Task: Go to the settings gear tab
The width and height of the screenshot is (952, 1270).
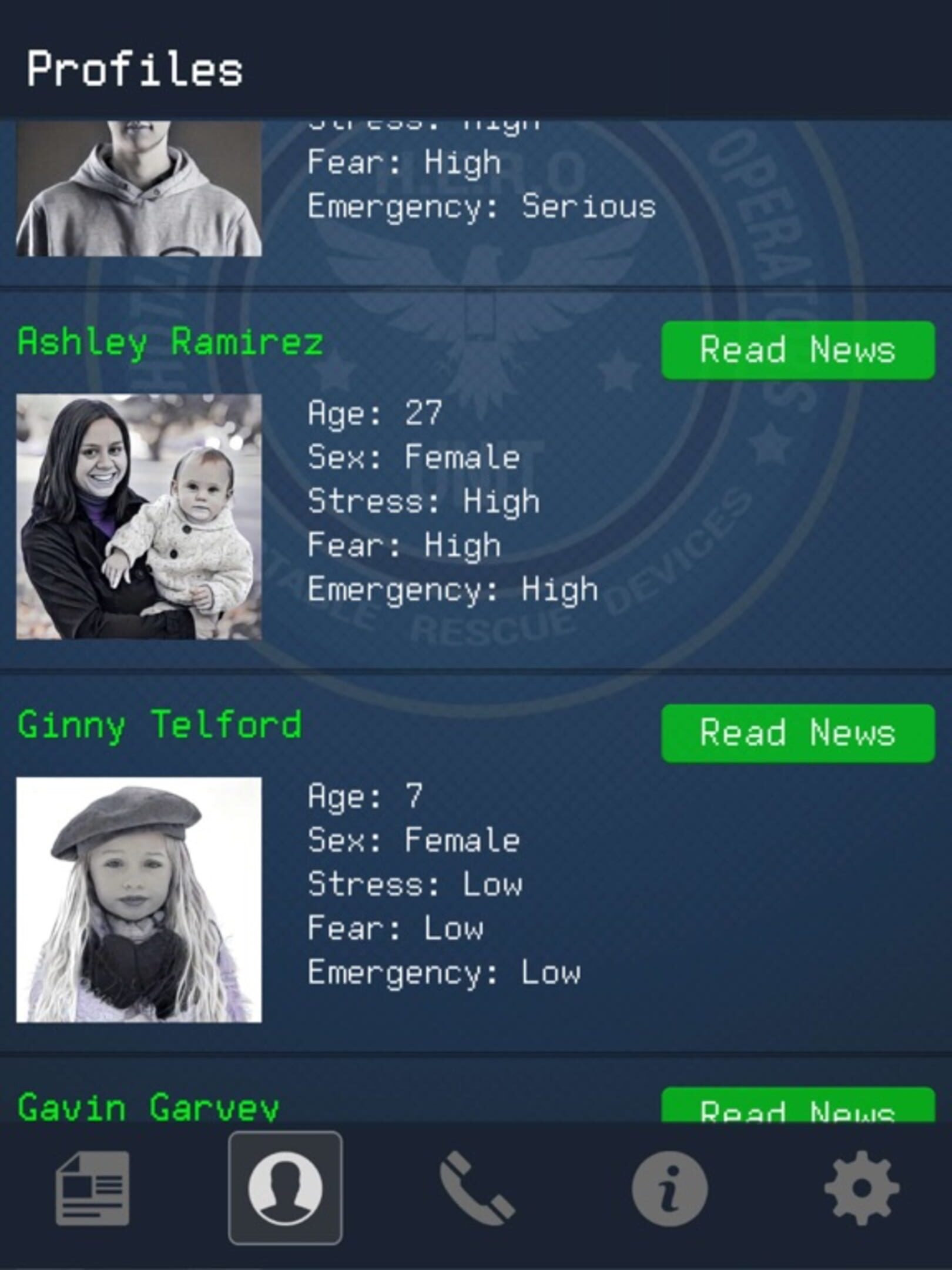Action: tap(861, 1188)
